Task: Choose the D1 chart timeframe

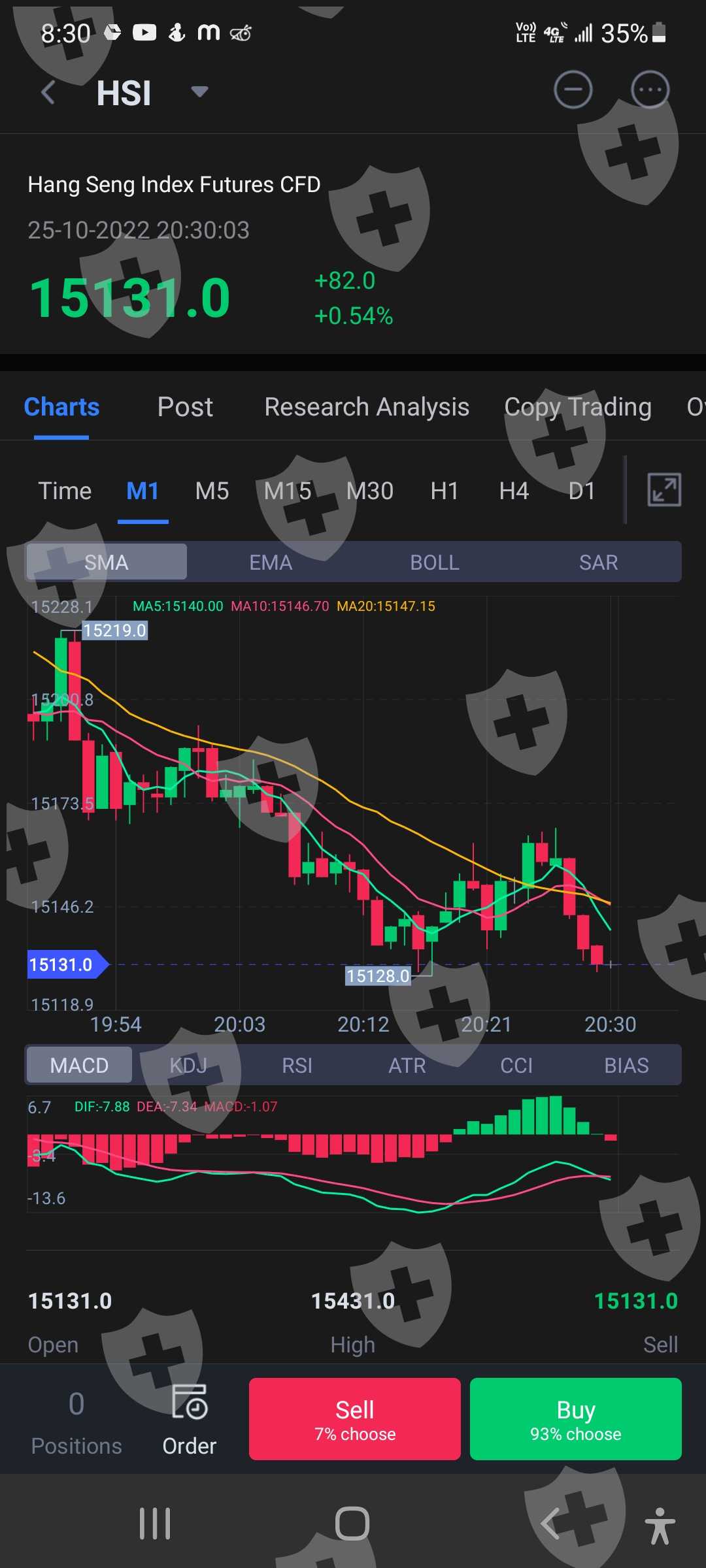Action: (x=582, y=491)
